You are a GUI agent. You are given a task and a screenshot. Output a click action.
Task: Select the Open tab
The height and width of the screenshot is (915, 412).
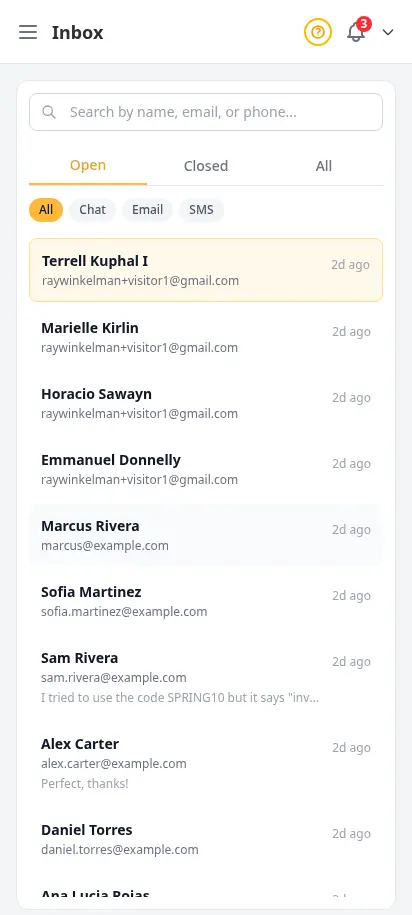[88, 165]
